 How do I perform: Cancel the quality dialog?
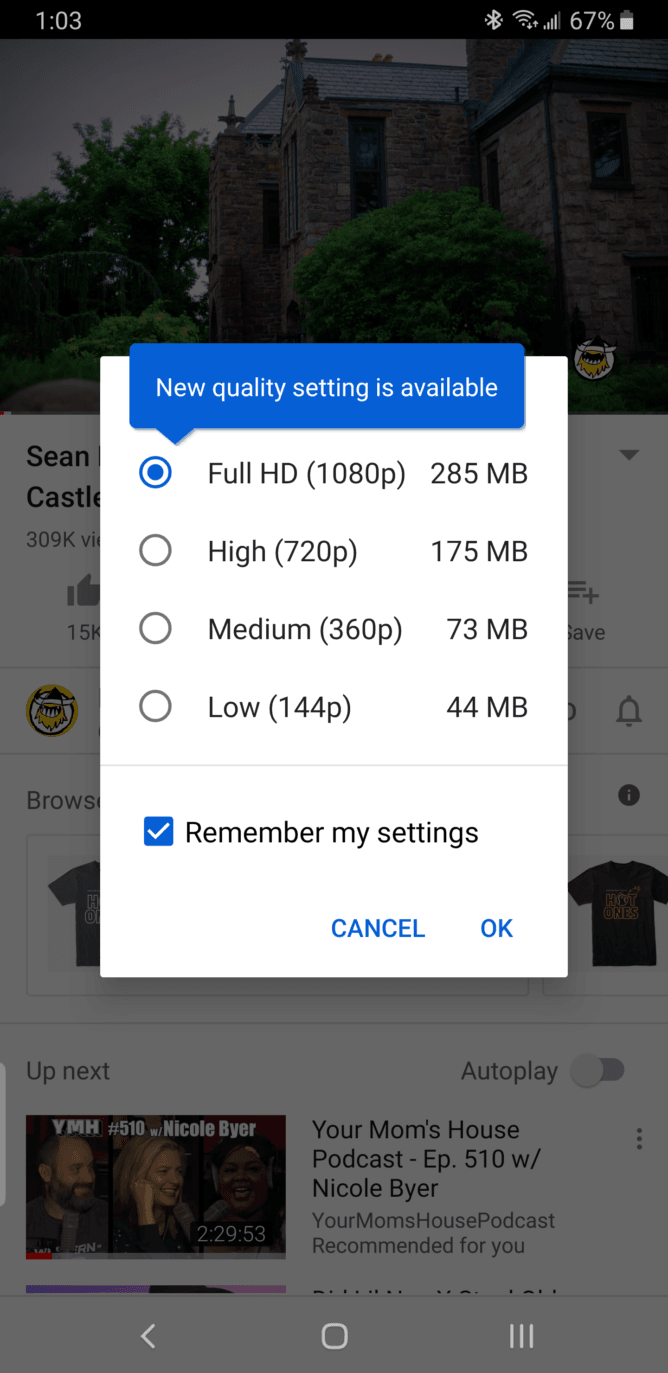click(378, 928)
